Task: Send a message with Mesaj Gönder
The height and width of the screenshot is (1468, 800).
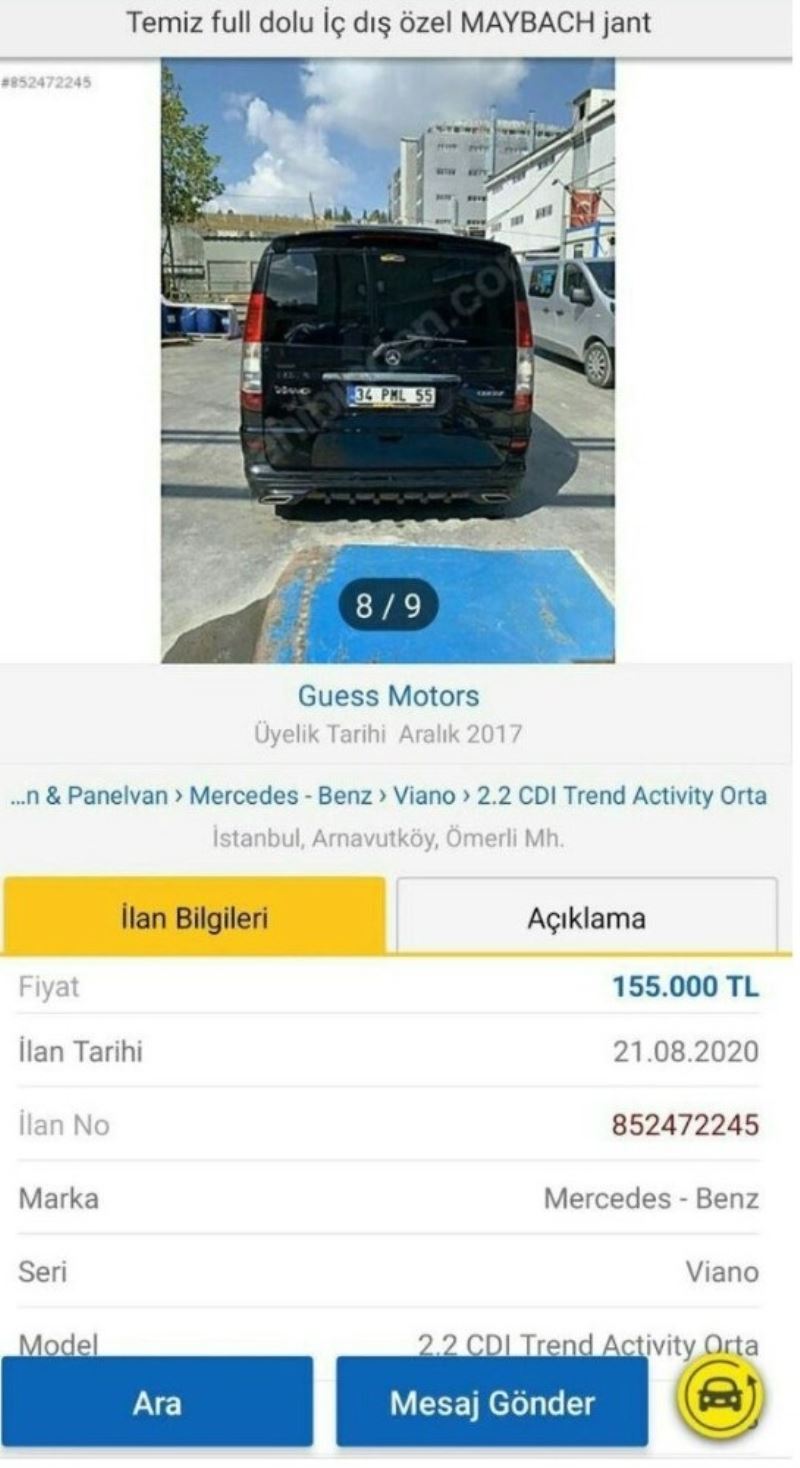Action: click(492, 1402)
